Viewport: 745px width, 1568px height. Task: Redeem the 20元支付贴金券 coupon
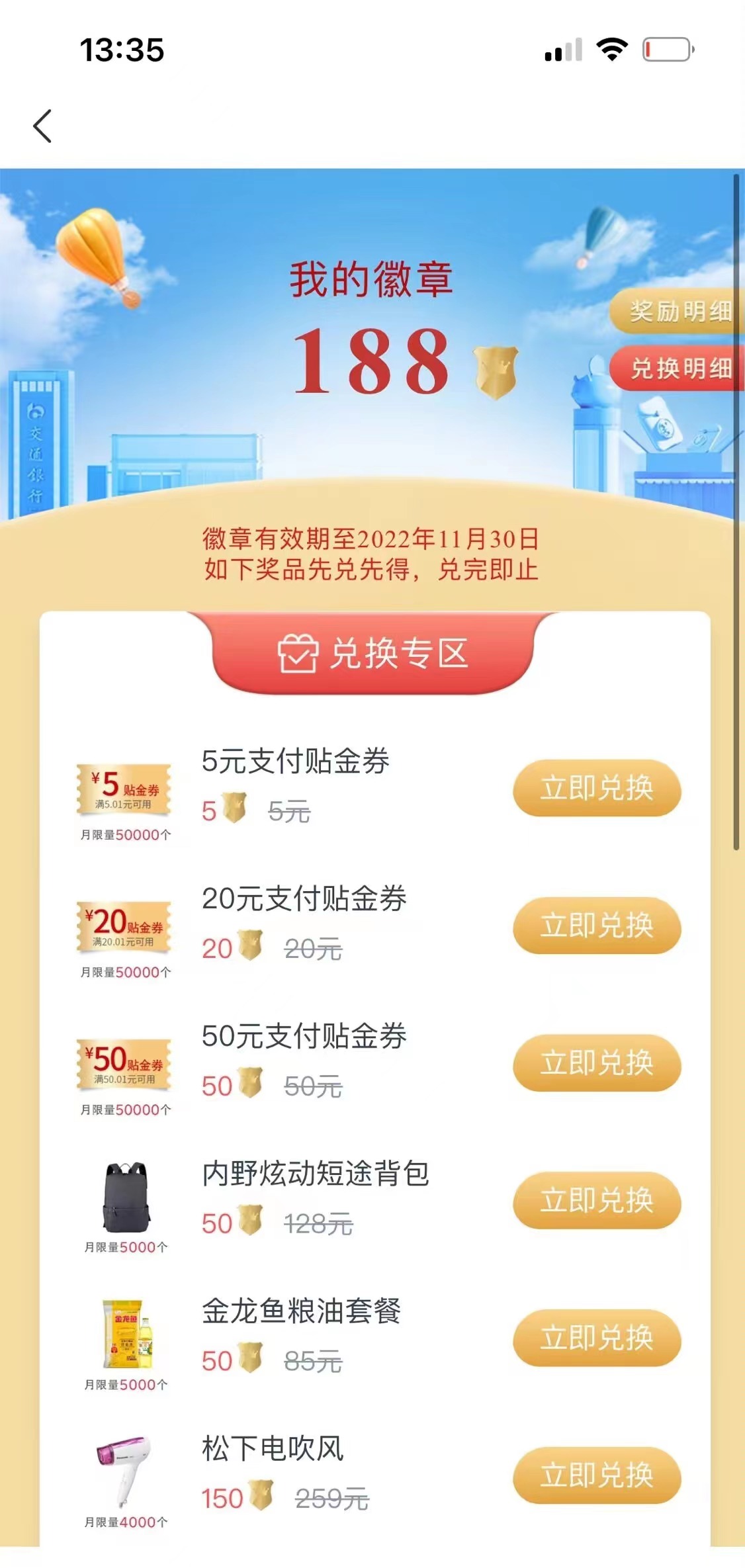[596, 926]
